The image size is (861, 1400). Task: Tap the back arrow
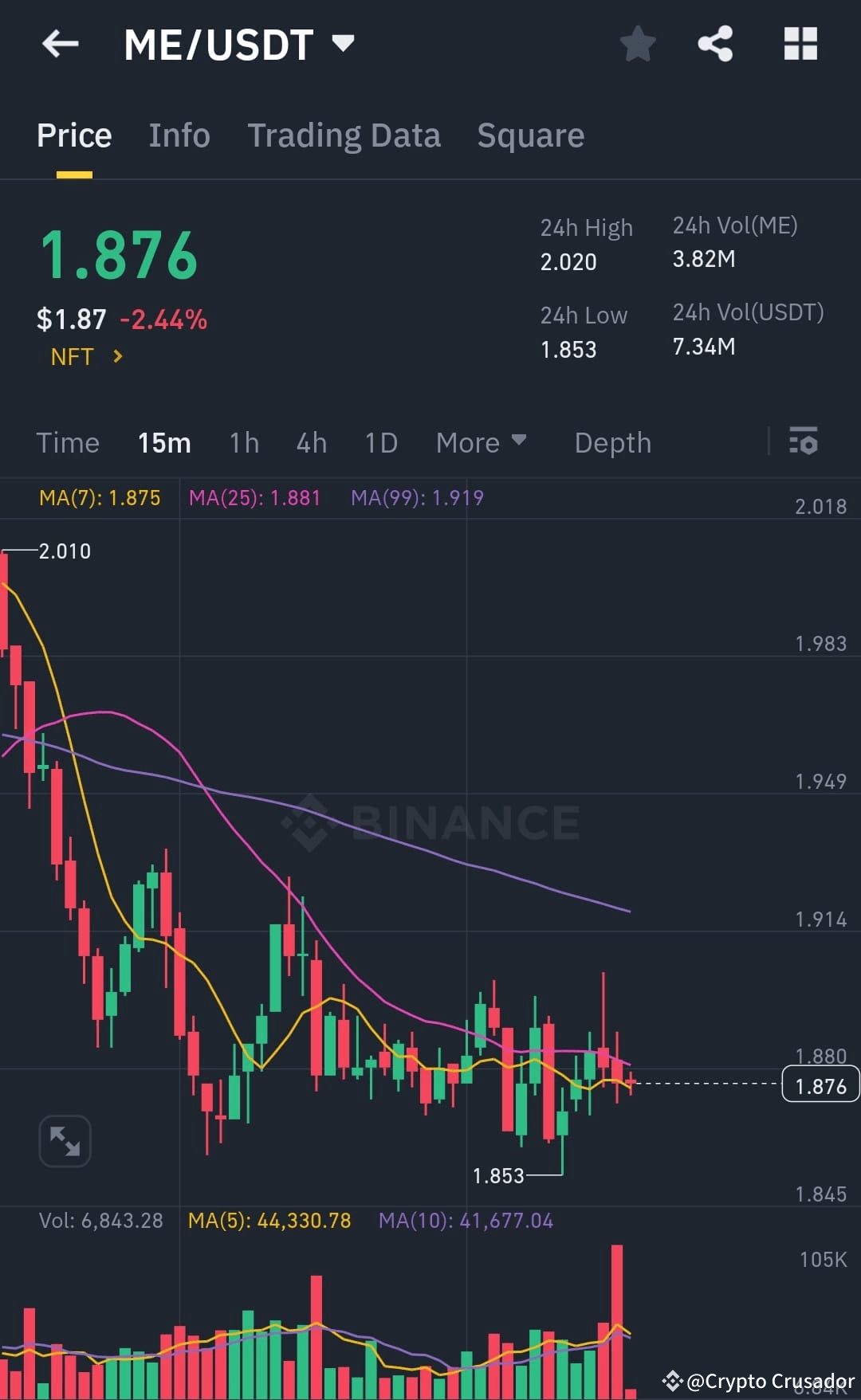(x=61, y=44)
